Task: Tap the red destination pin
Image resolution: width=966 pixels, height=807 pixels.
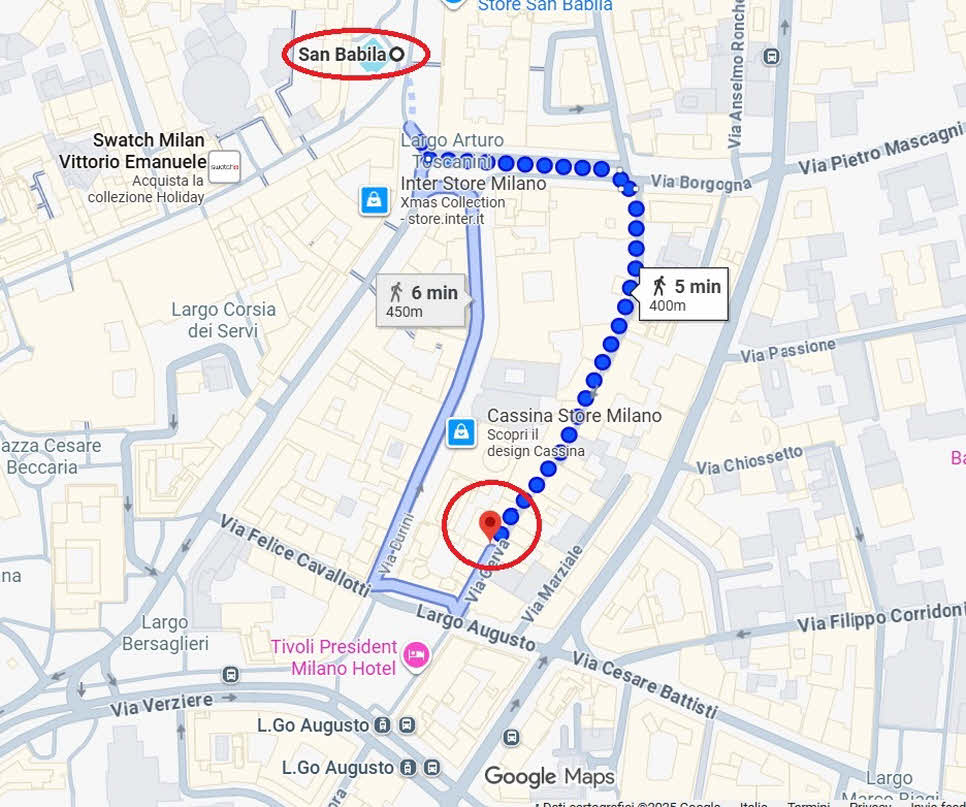Action: [x=490, y=524]
